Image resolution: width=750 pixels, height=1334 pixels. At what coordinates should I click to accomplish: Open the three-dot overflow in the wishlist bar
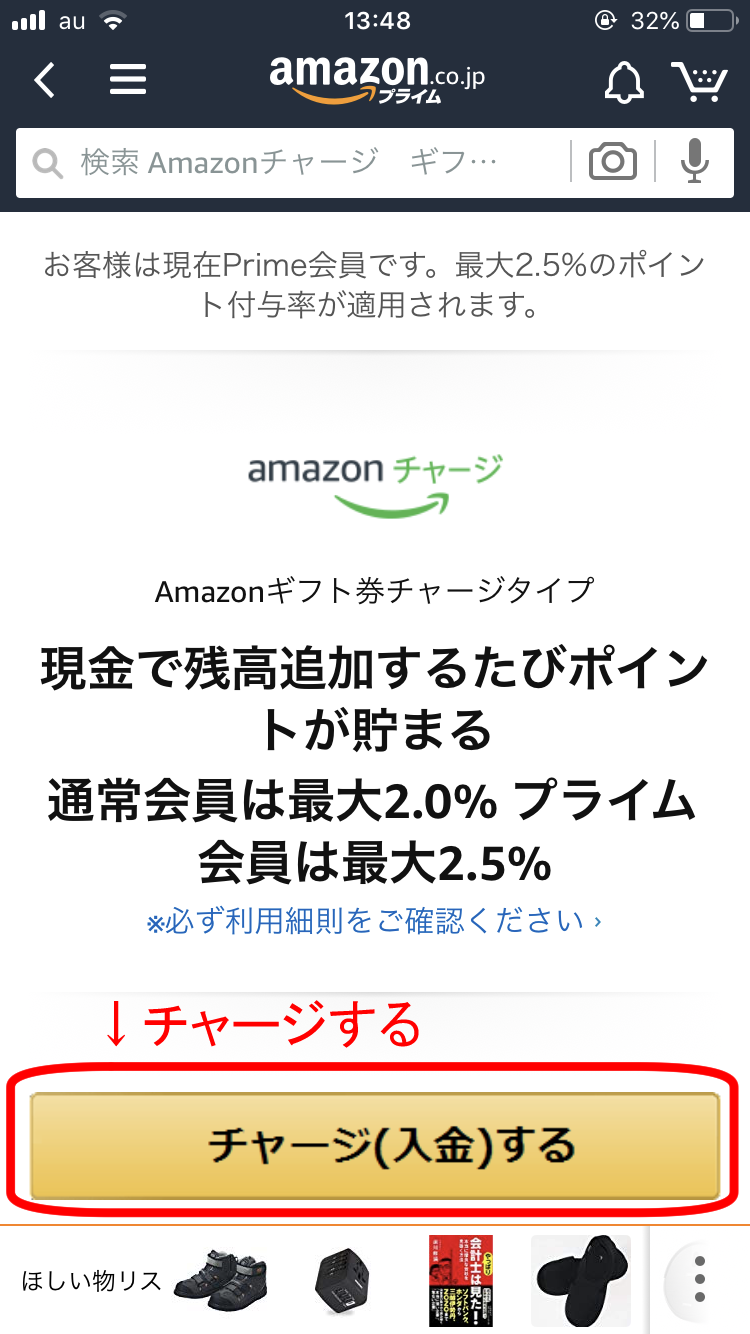point(700,1279)
